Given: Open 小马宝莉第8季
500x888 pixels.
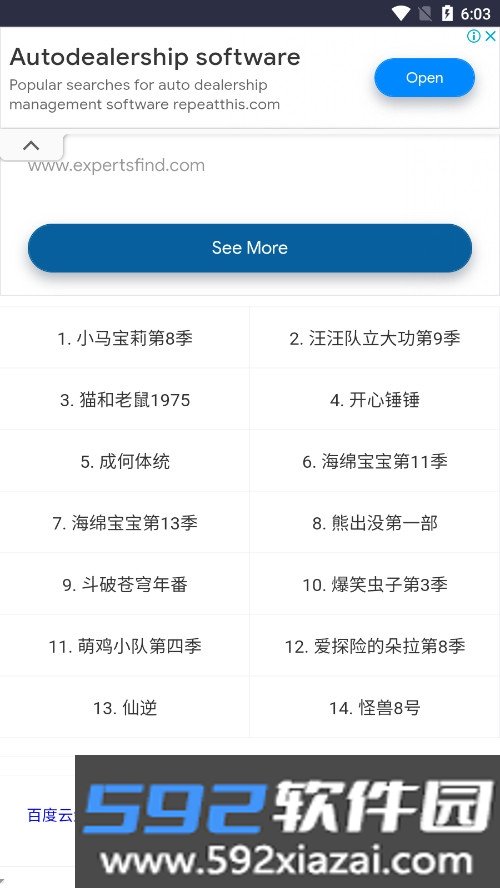Looking at the screenshot, I should [x=125, y=338].
